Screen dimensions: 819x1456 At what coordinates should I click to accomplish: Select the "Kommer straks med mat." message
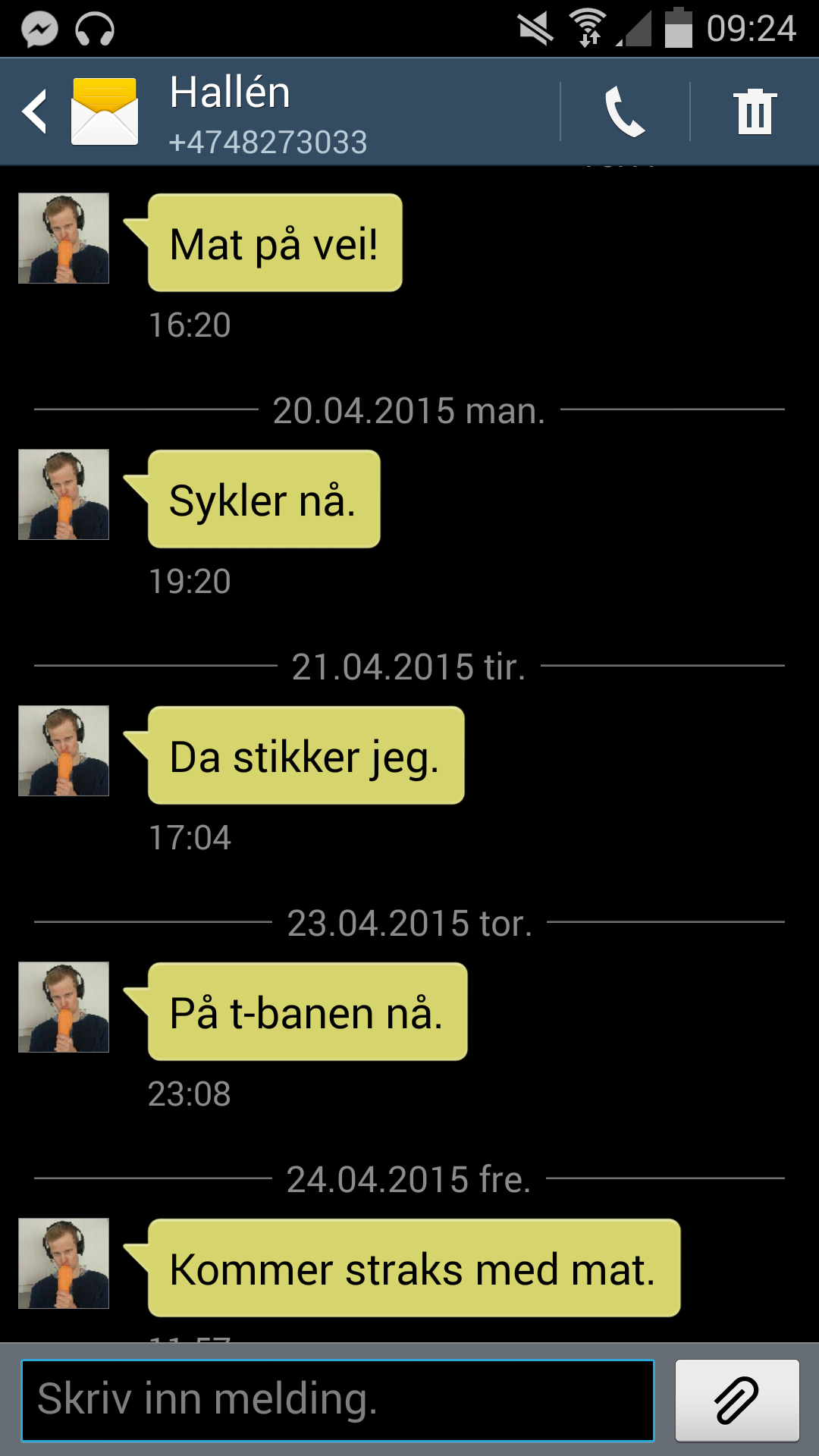pos(413,1268)
